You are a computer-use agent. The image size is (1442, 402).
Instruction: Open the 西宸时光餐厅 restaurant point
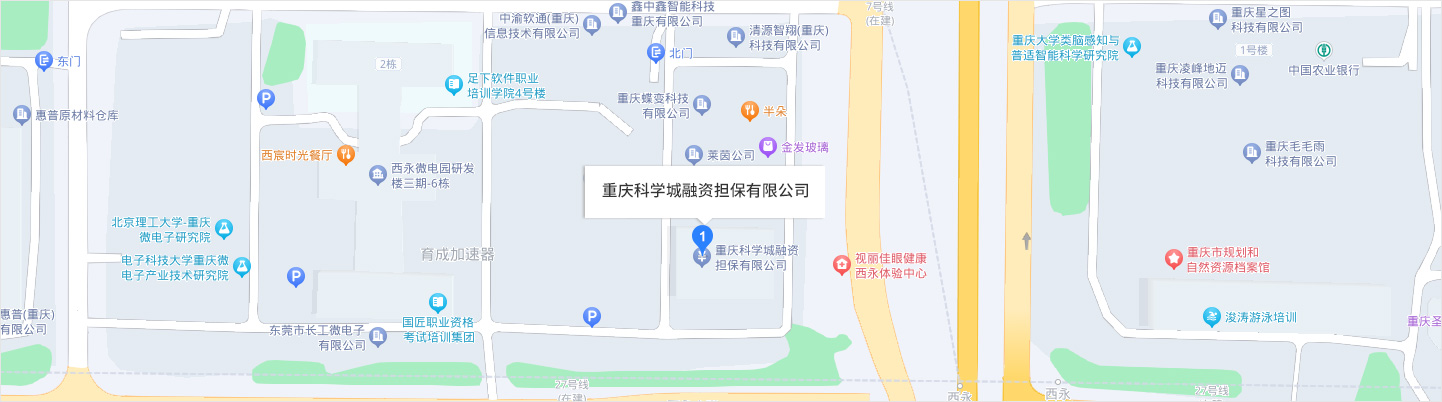pos(346,154)
